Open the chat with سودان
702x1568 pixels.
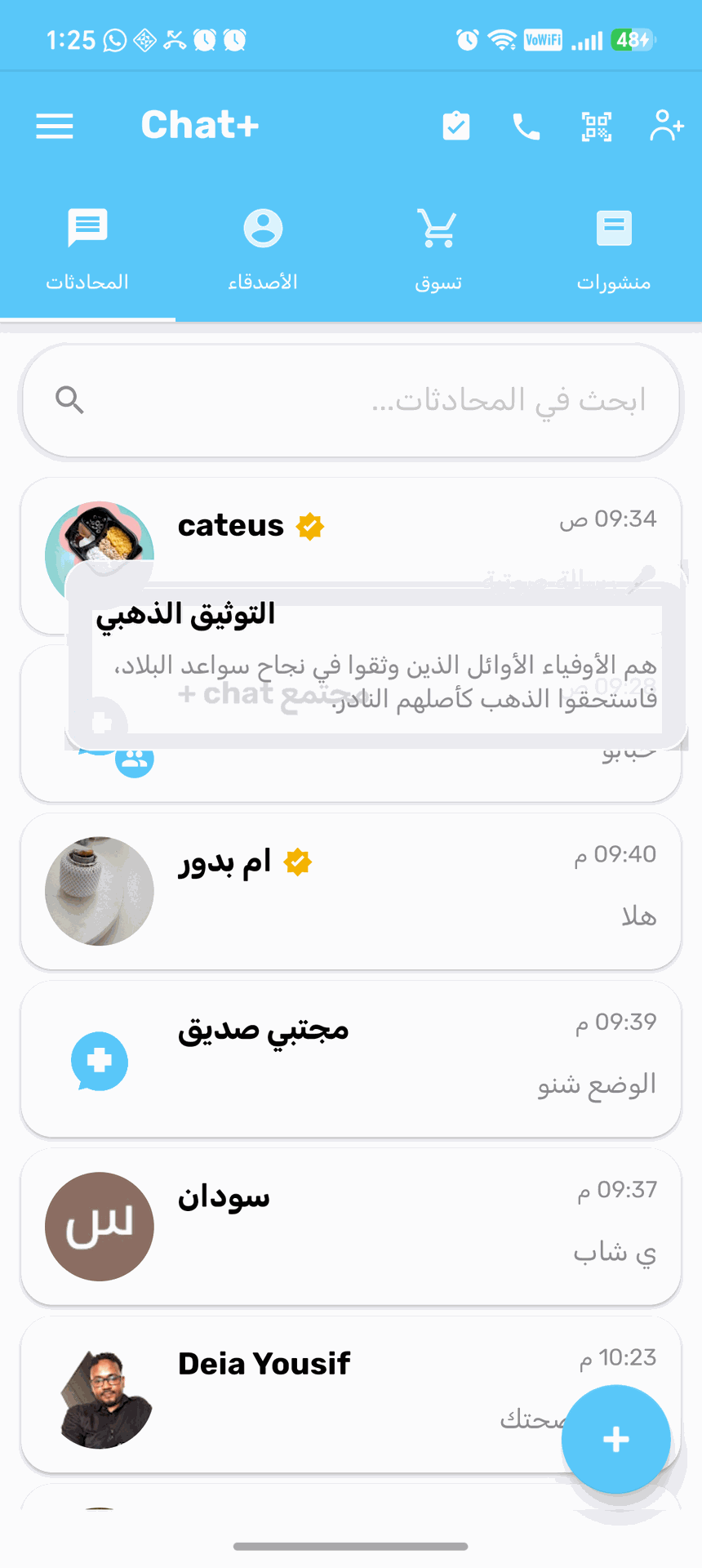pyautogui.click(x=351, y=1227)
